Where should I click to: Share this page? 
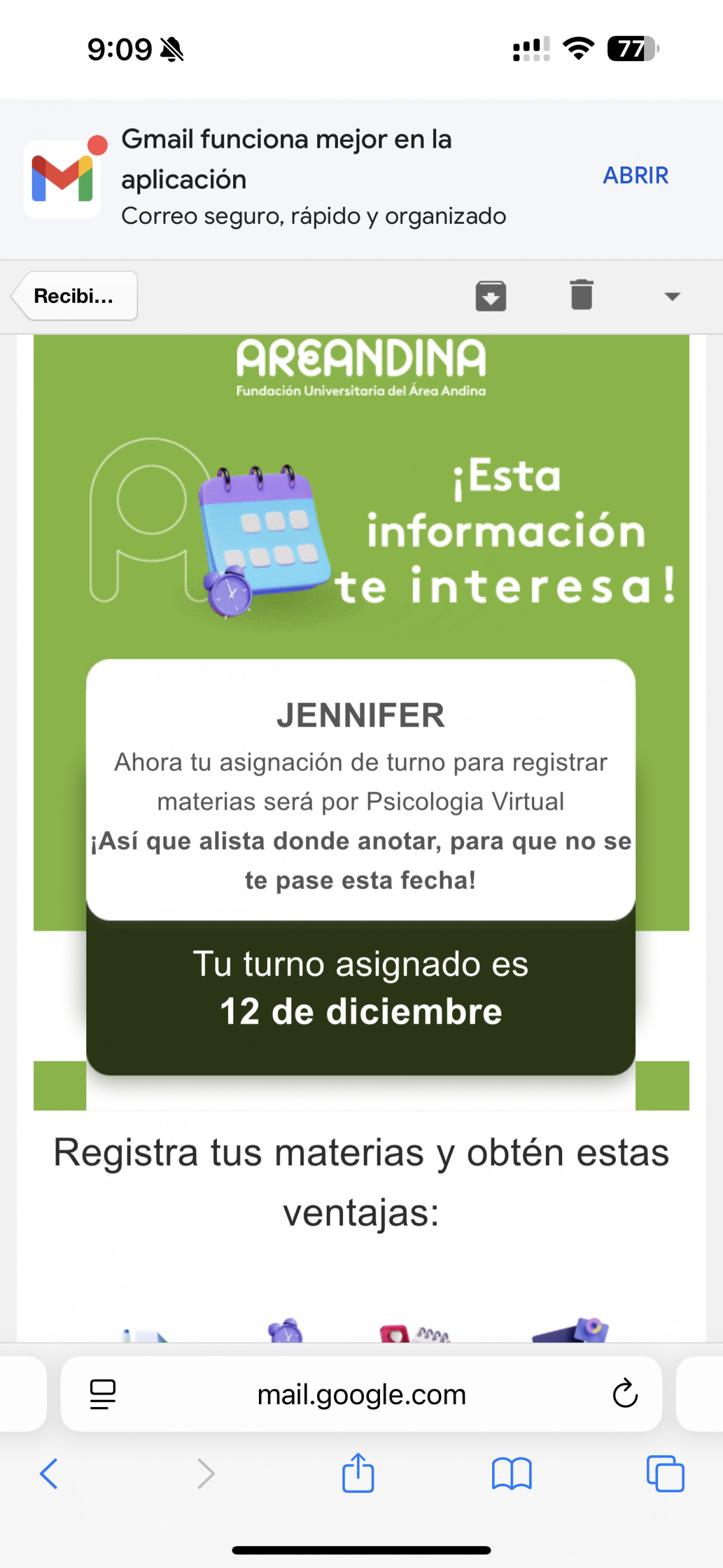click(358, 1473)
